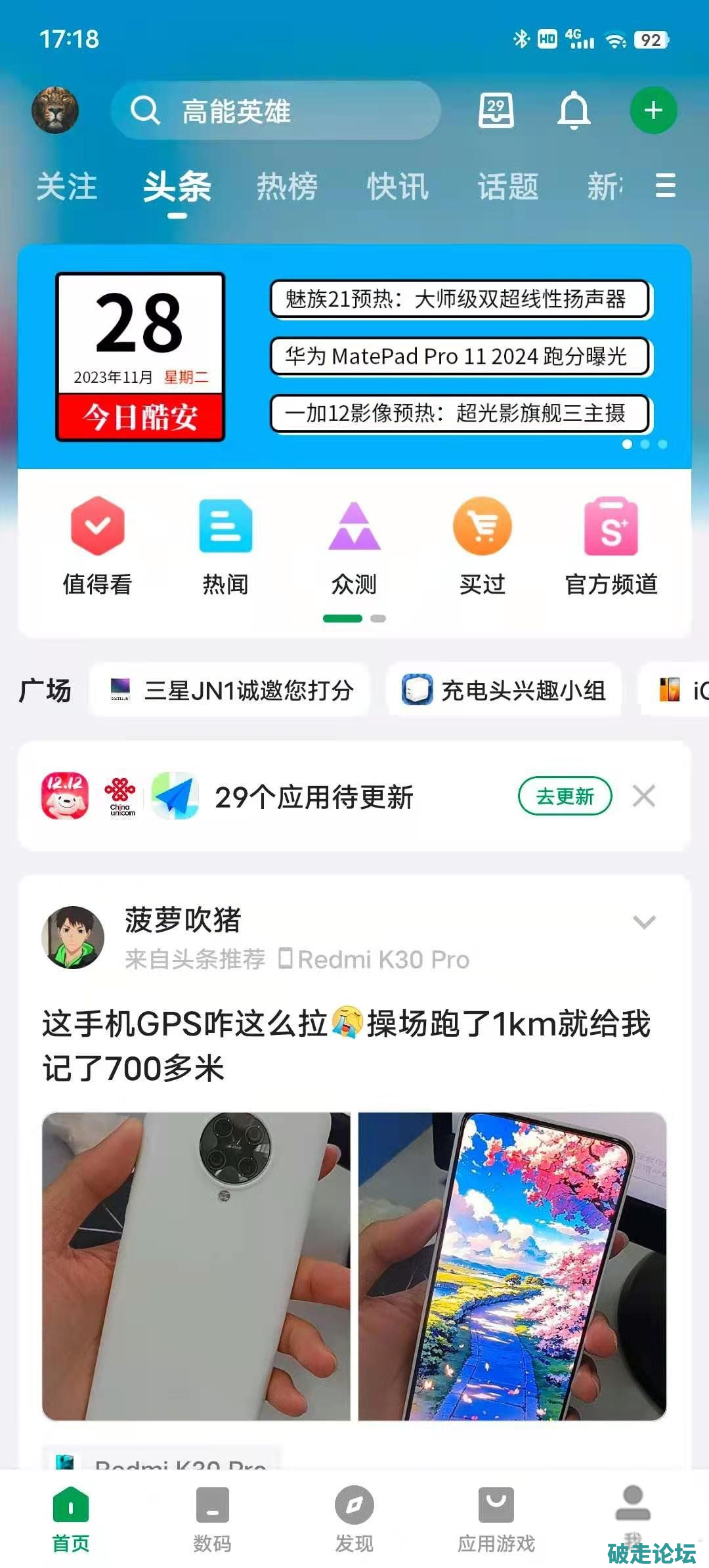The image size is (709, 1568).
Task: Switch to the 关注 tab
Action: (x=67, y=186)
